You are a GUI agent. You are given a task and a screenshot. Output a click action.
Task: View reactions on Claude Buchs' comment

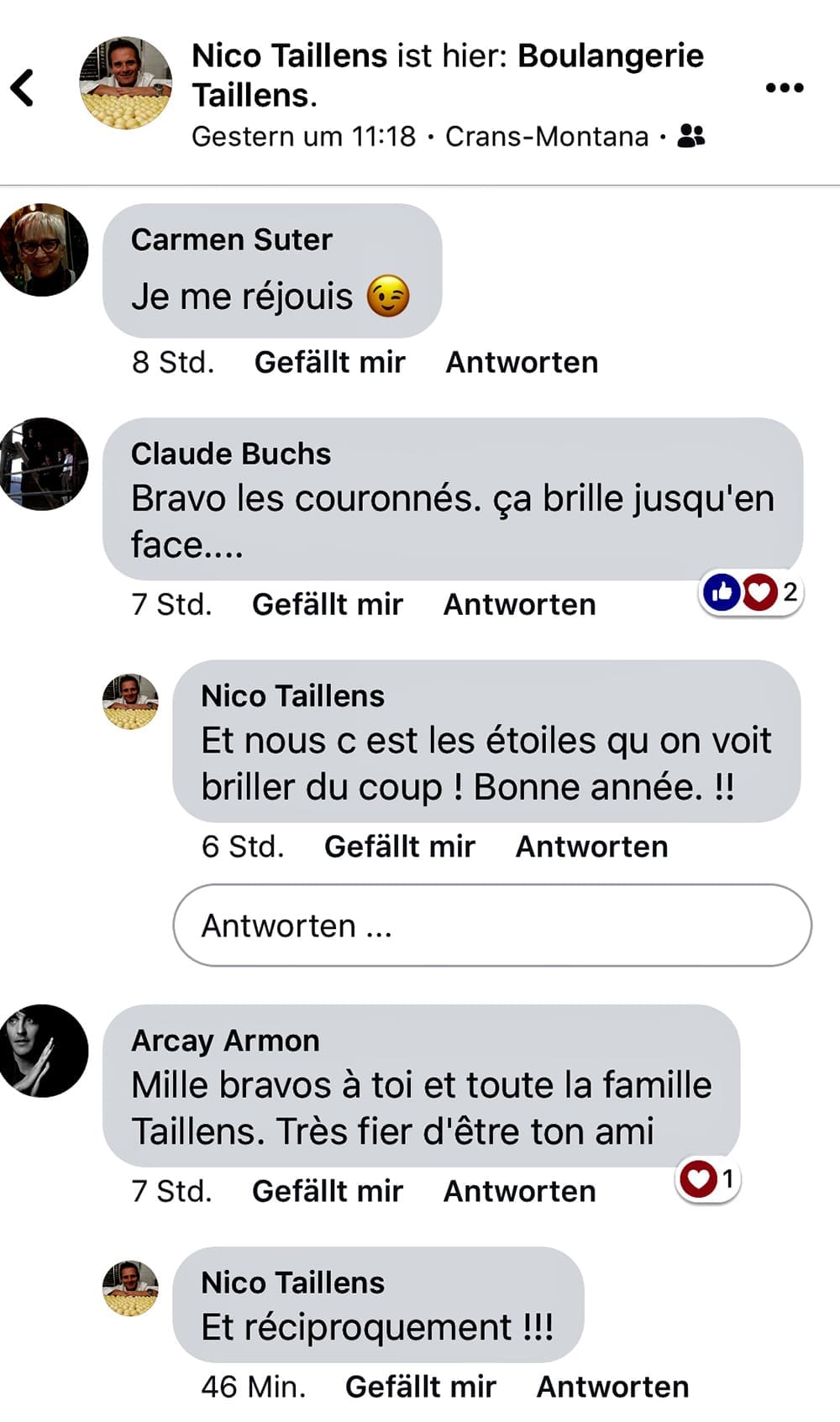[750, 593]
